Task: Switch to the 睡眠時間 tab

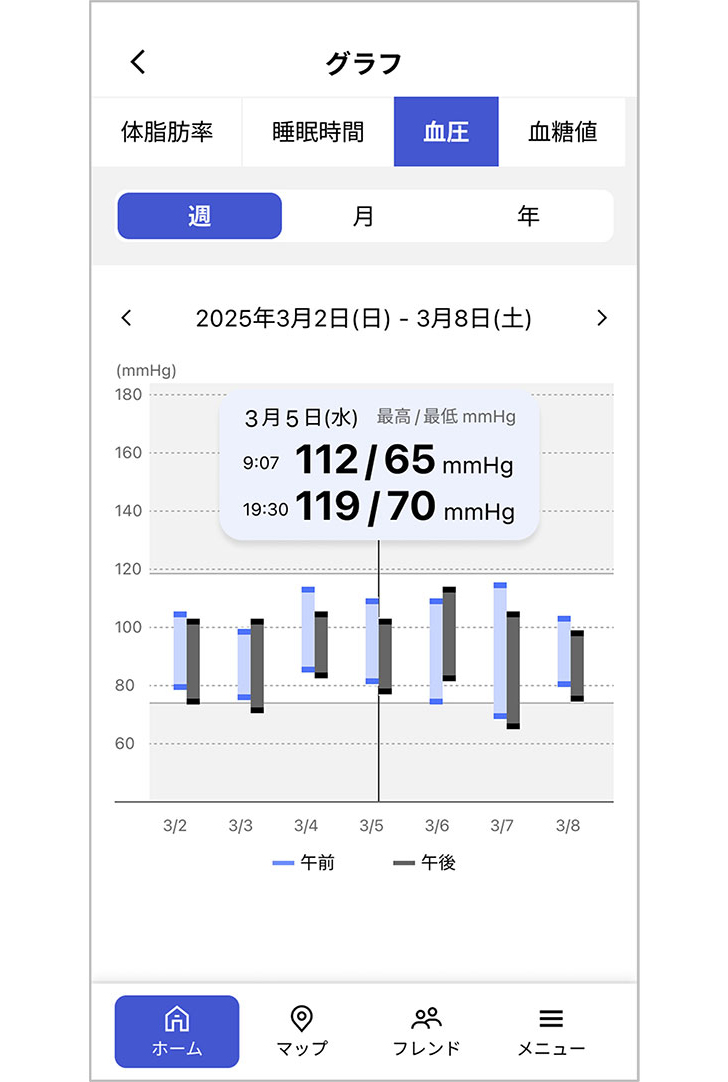Action: 318,131
